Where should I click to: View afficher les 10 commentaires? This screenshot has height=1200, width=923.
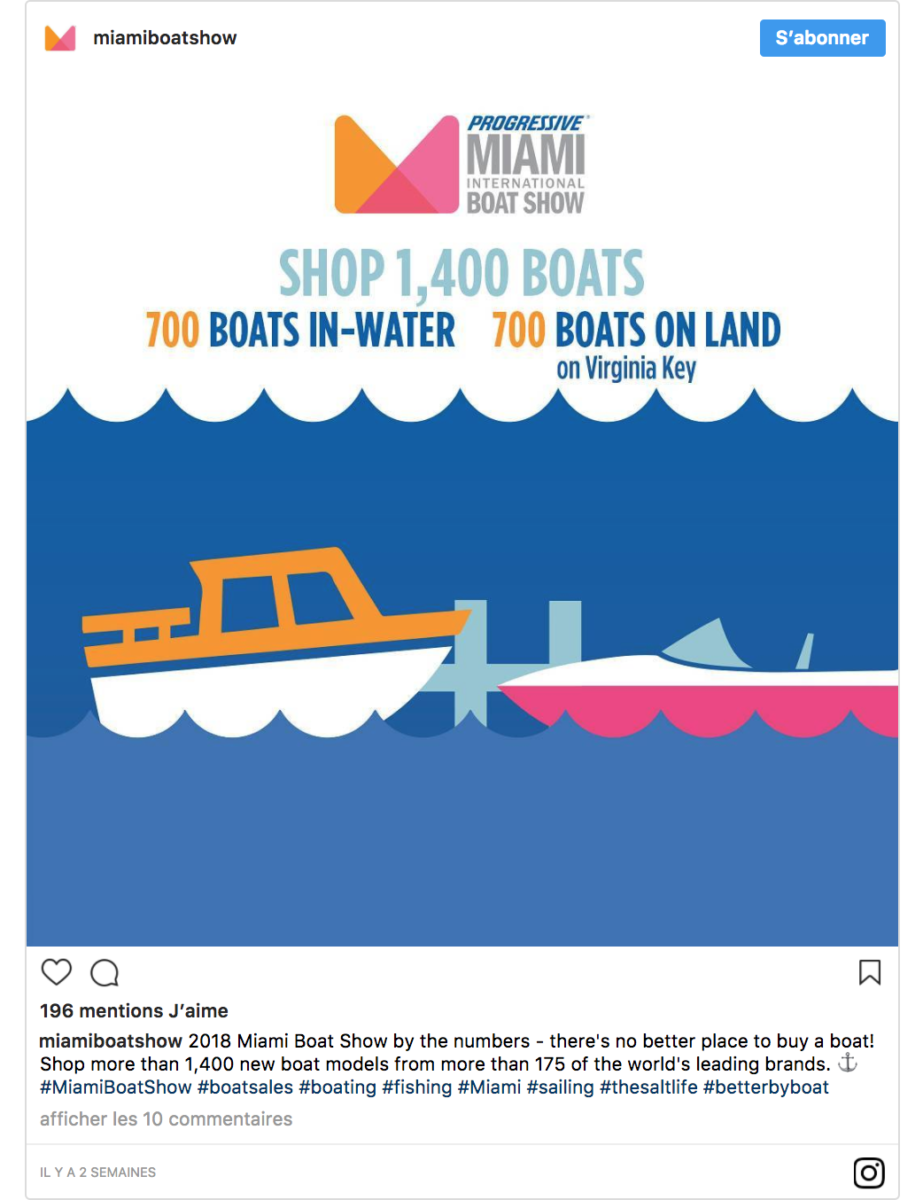166,1119
